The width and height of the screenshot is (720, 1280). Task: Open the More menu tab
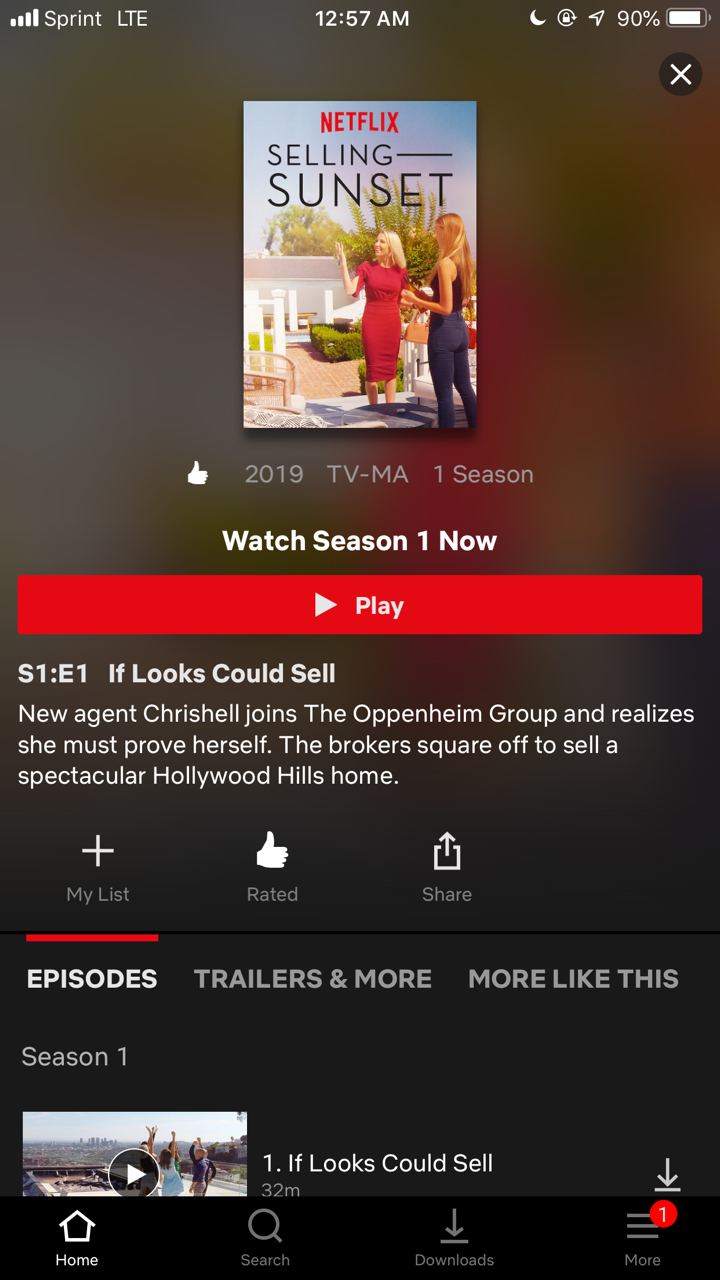(642, 1238)
